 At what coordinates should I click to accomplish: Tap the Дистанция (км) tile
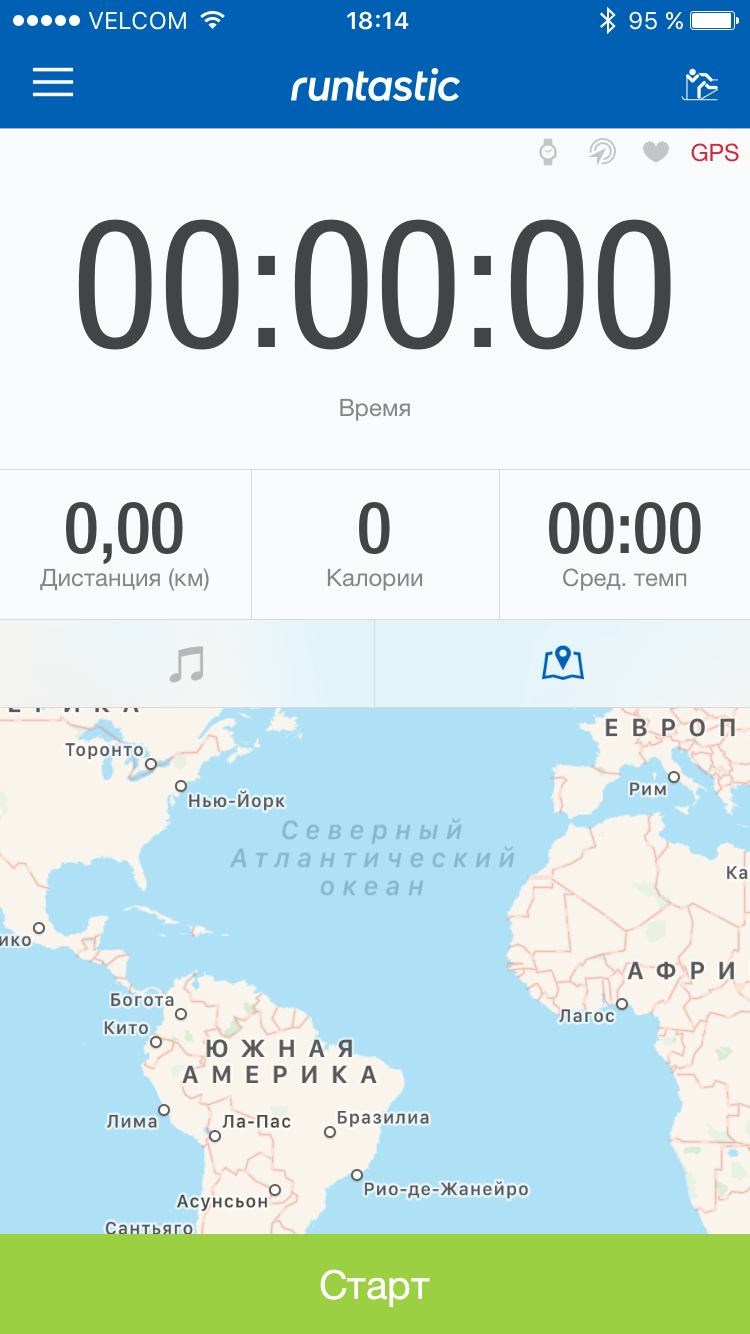pyautogui.click(x=125, y=545)
